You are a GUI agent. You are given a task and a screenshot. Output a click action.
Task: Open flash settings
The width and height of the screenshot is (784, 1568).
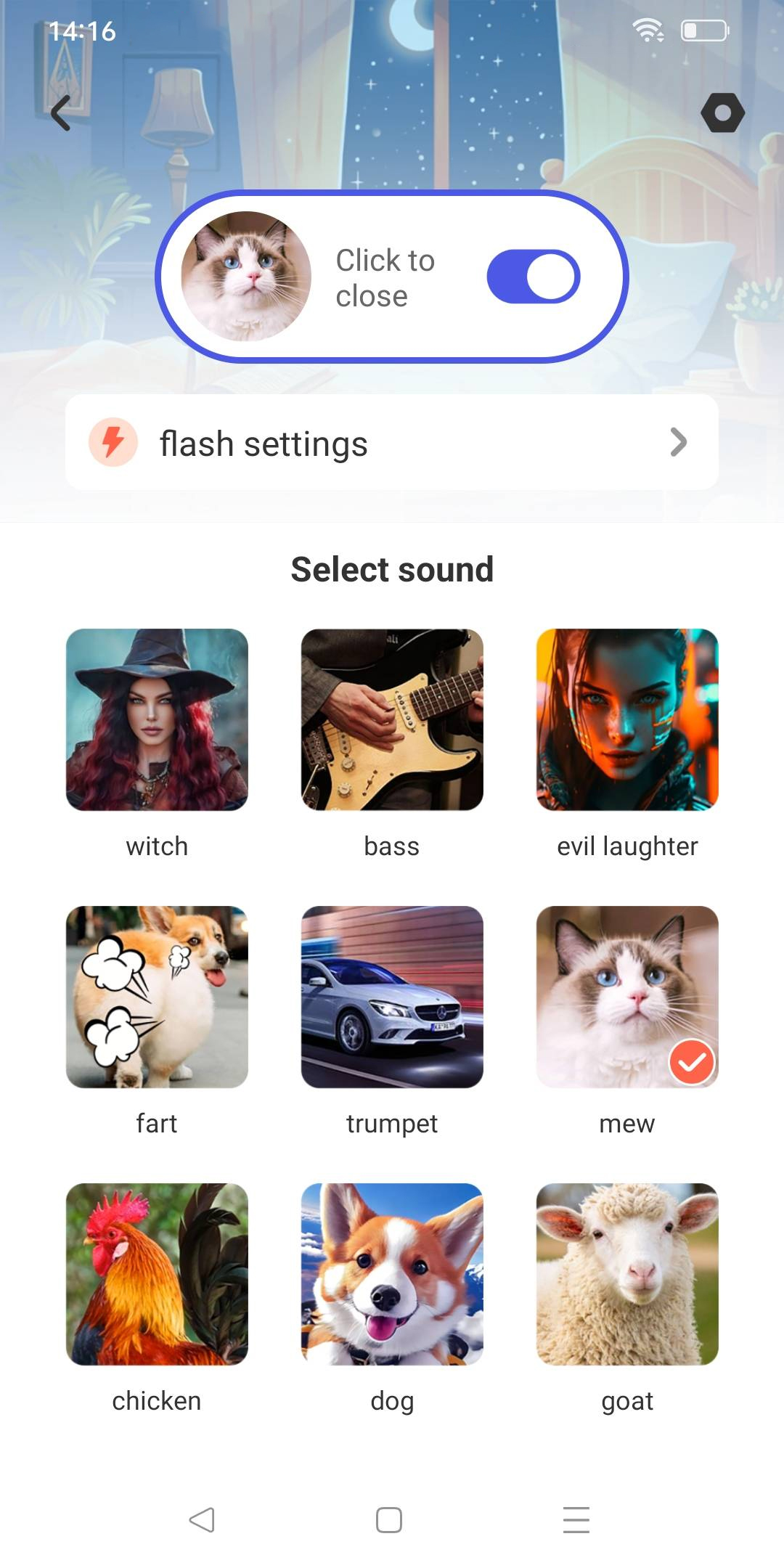392,442
